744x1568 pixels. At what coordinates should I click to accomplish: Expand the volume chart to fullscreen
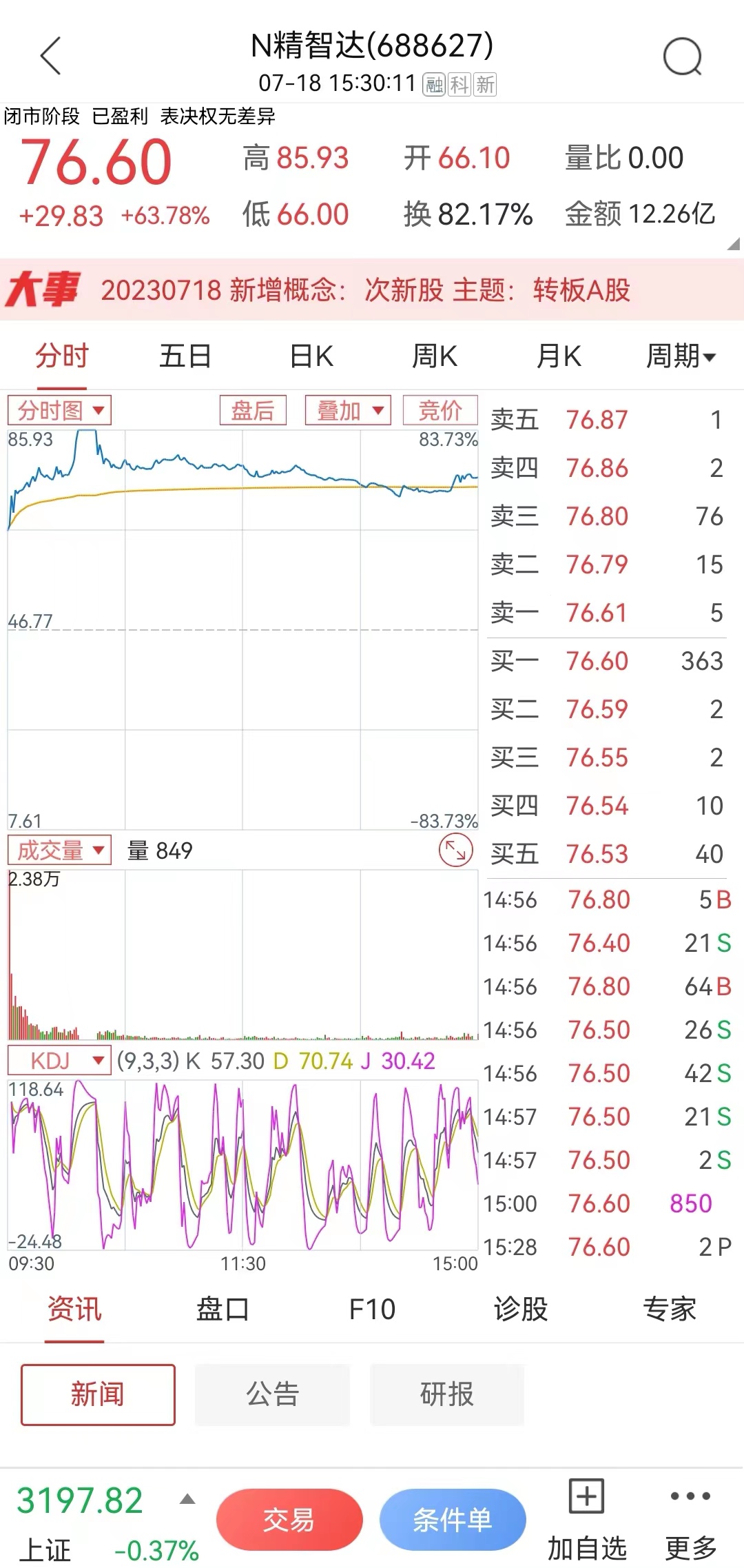tap(455, 851)
